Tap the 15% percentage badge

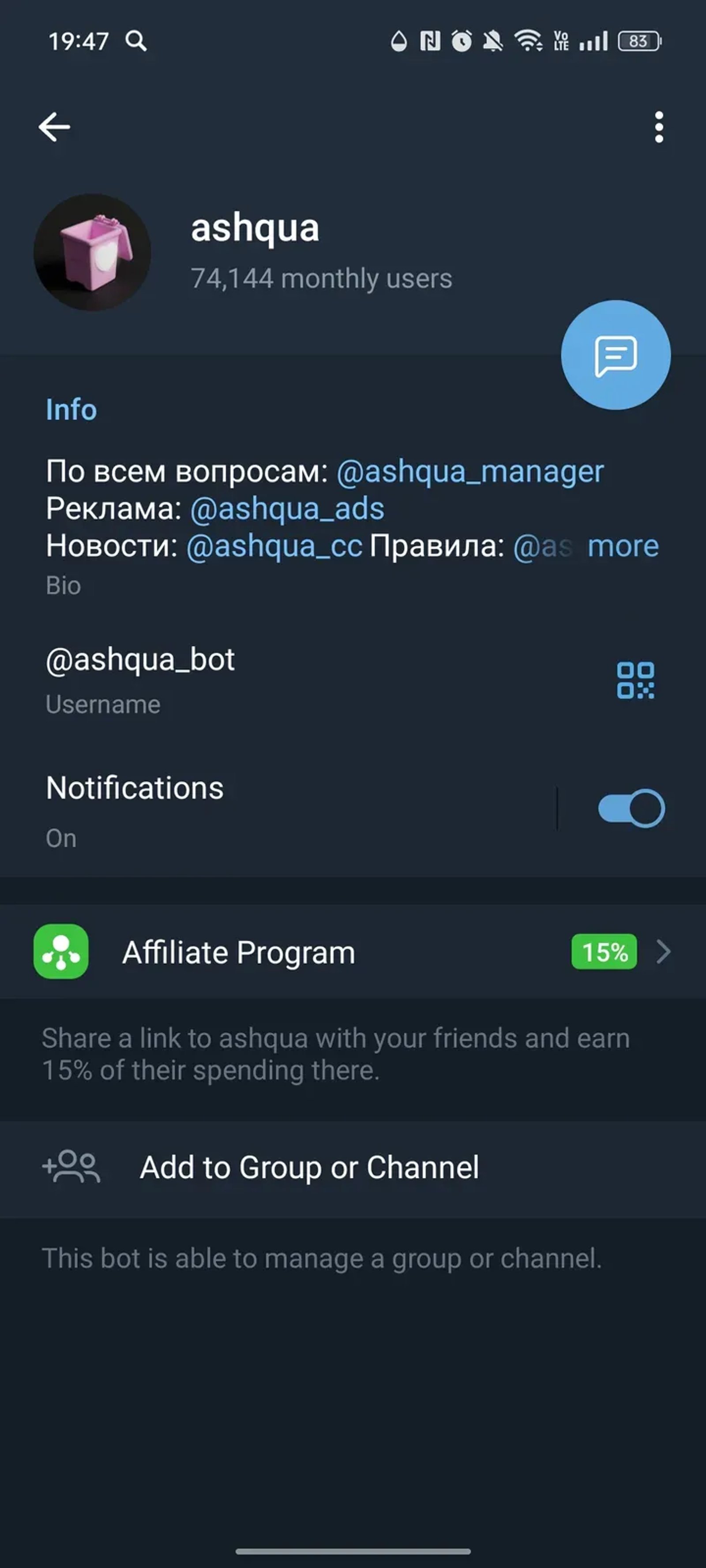604,952
